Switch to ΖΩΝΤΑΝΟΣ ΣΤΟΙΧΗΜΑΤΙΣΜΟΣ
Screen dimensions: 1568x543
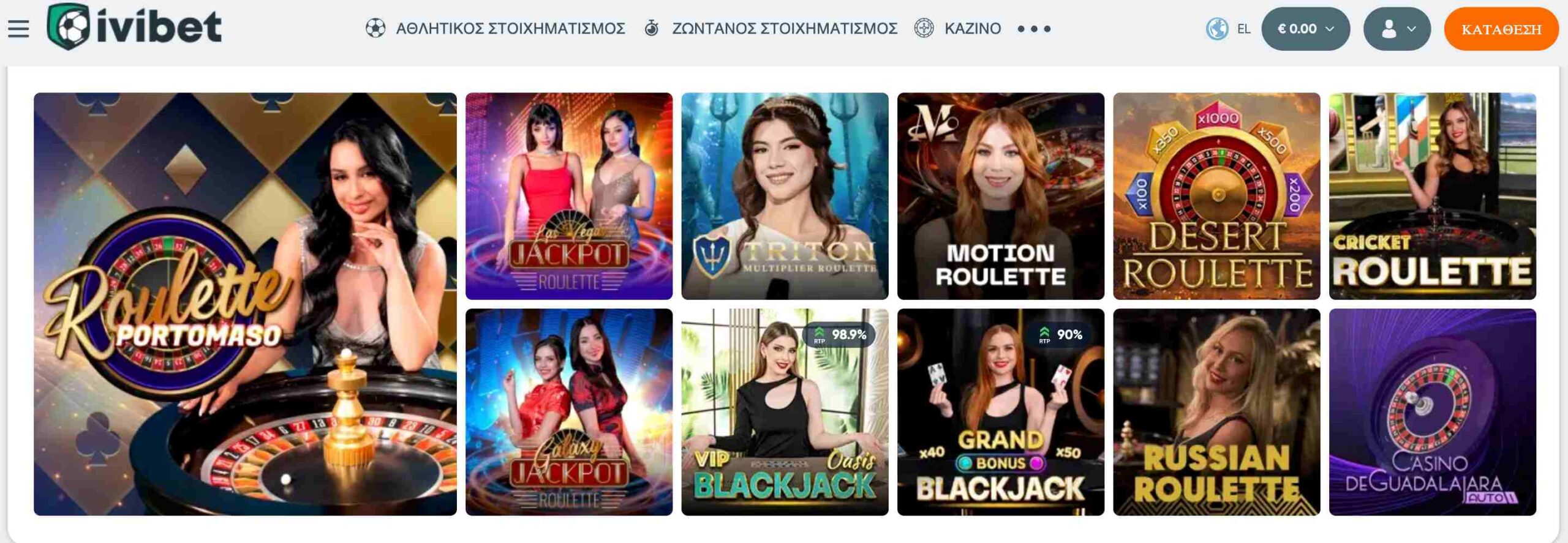click(771, 29)
